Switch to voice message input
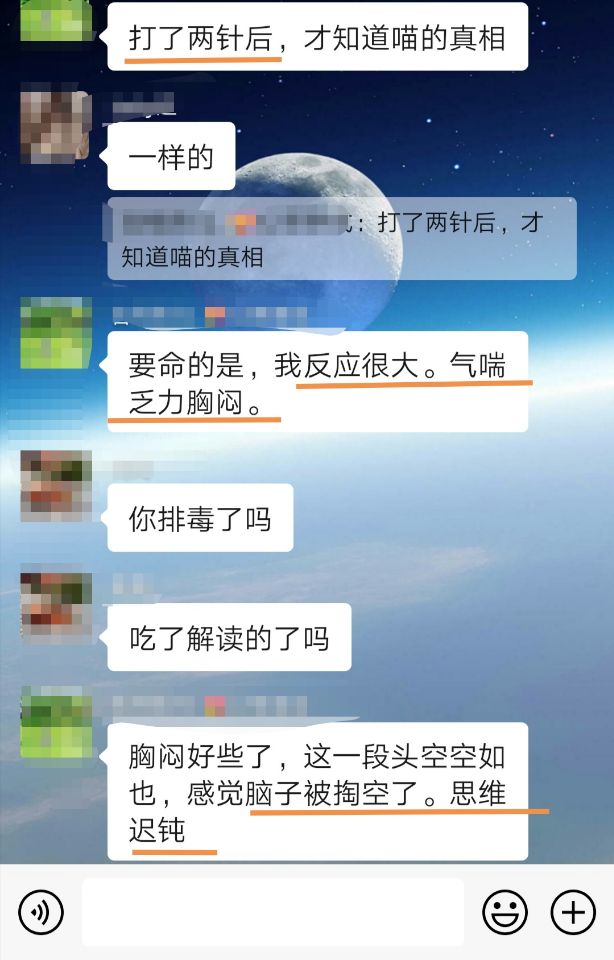The image size is (614, 960). (41, 912)
